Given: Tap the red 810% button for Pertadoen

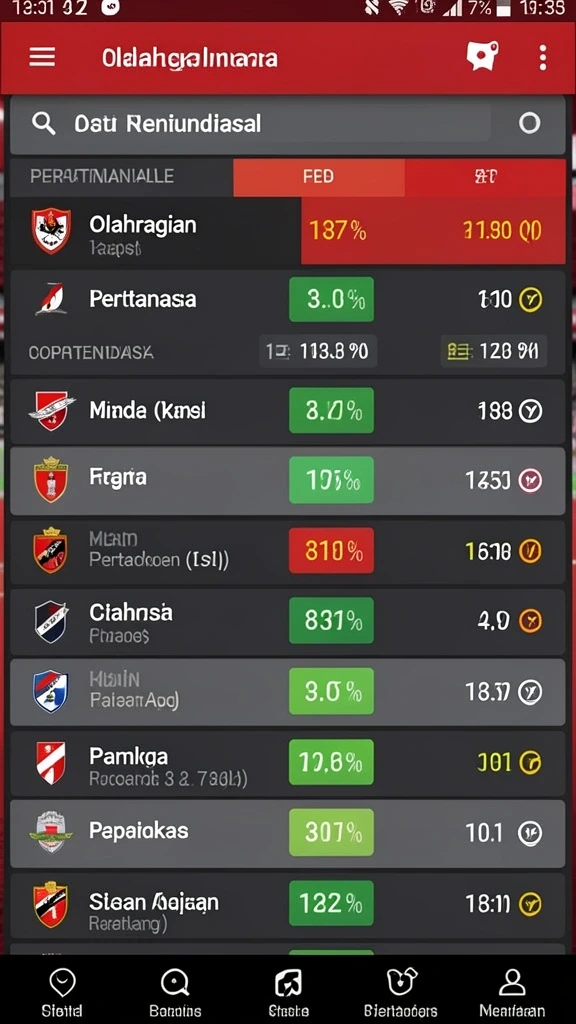Looking at the screenshot, I should [x=332, y=551].
